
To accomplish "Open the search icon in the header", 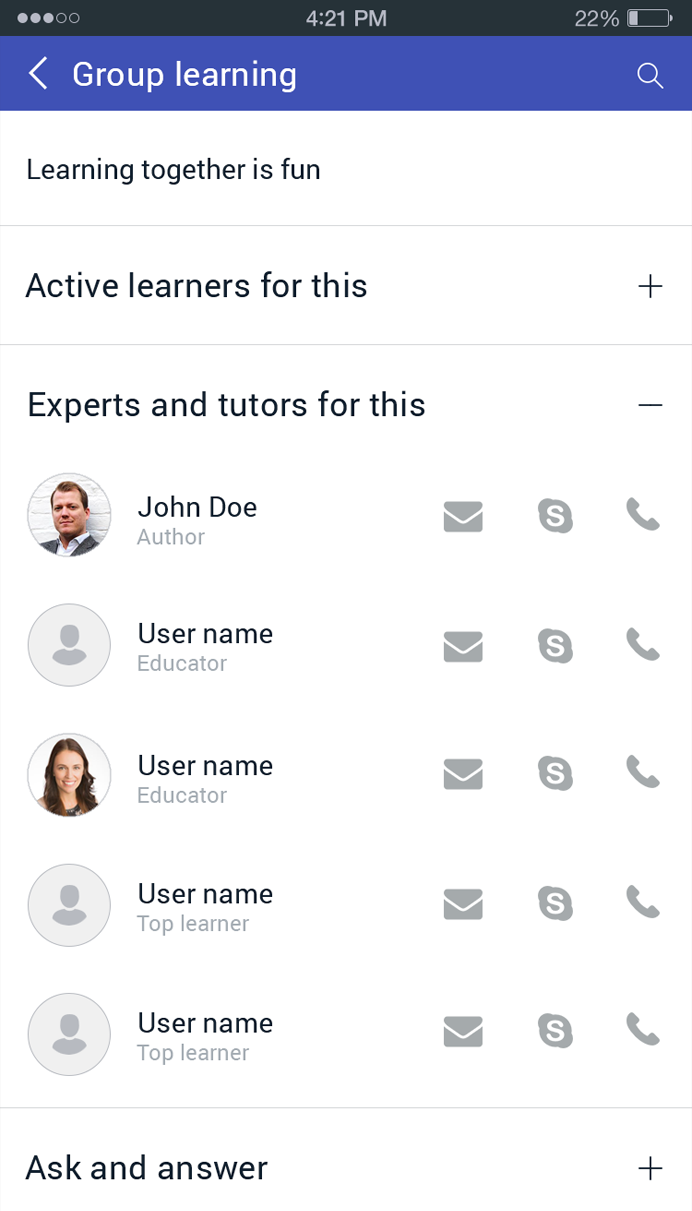I will click(650, 75).
